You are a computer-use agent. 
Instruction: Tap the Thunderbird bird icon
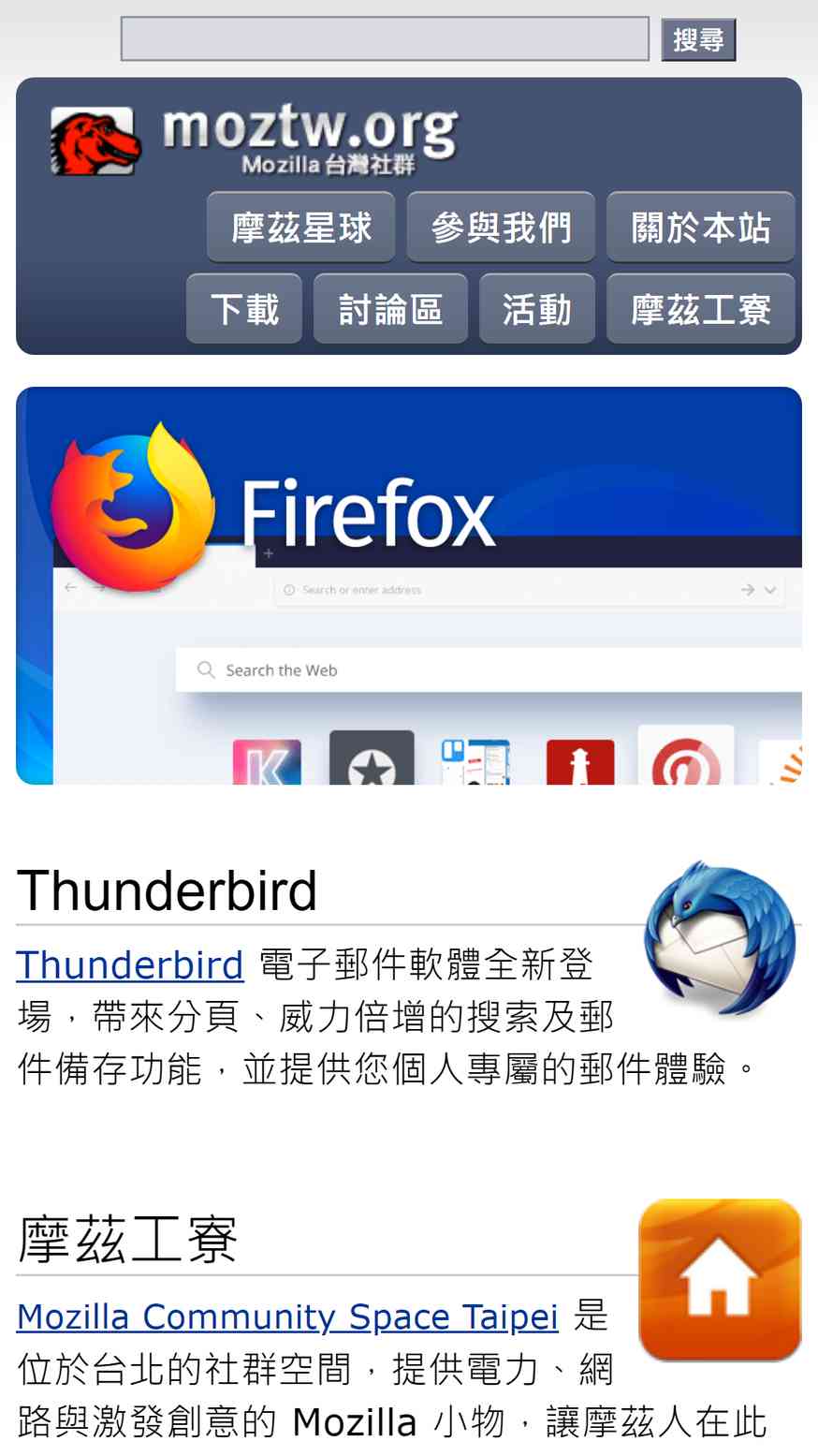coord(720,939)
